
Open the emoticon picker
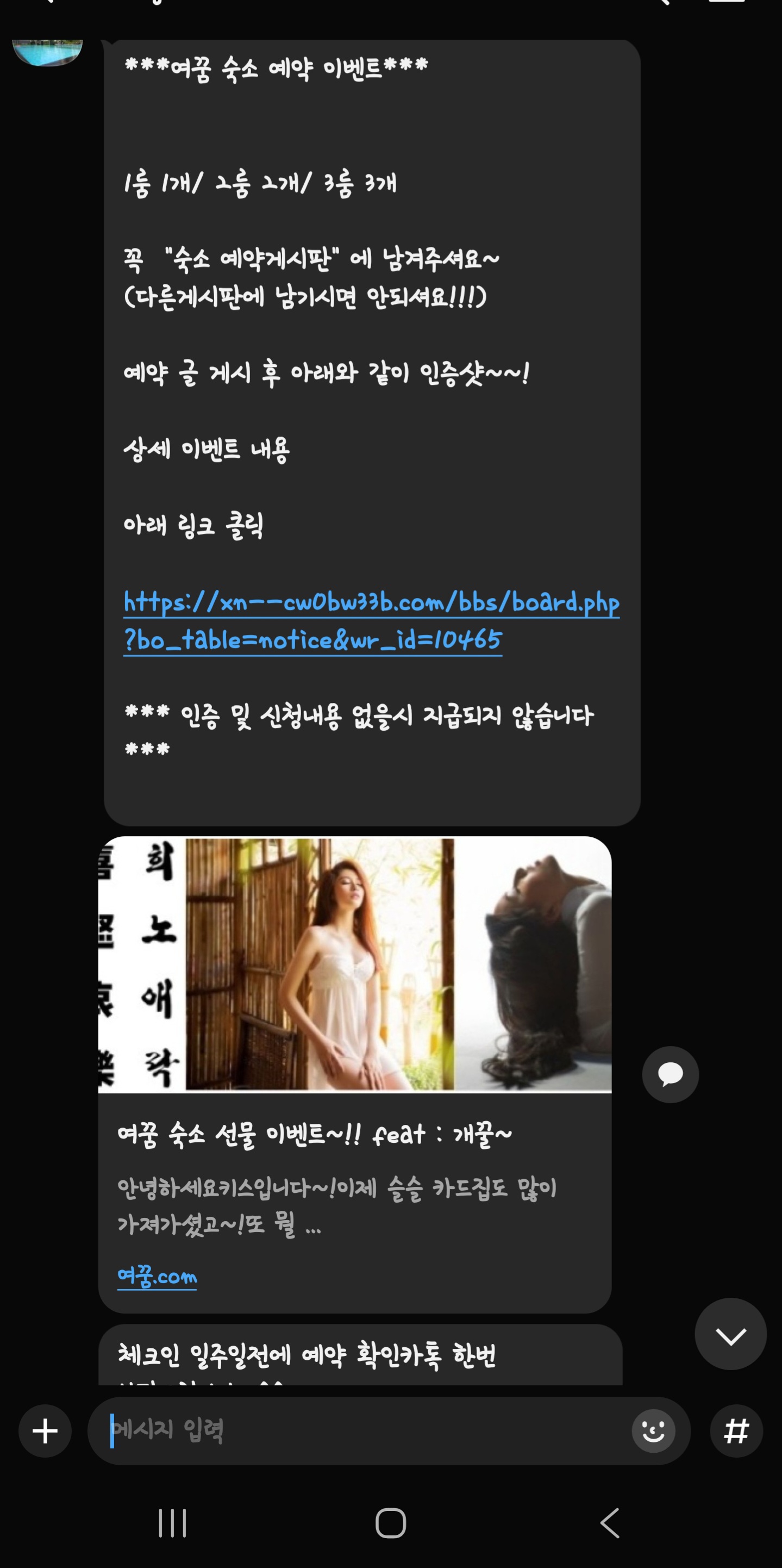pyautogui.click(x=653, y=1430)
